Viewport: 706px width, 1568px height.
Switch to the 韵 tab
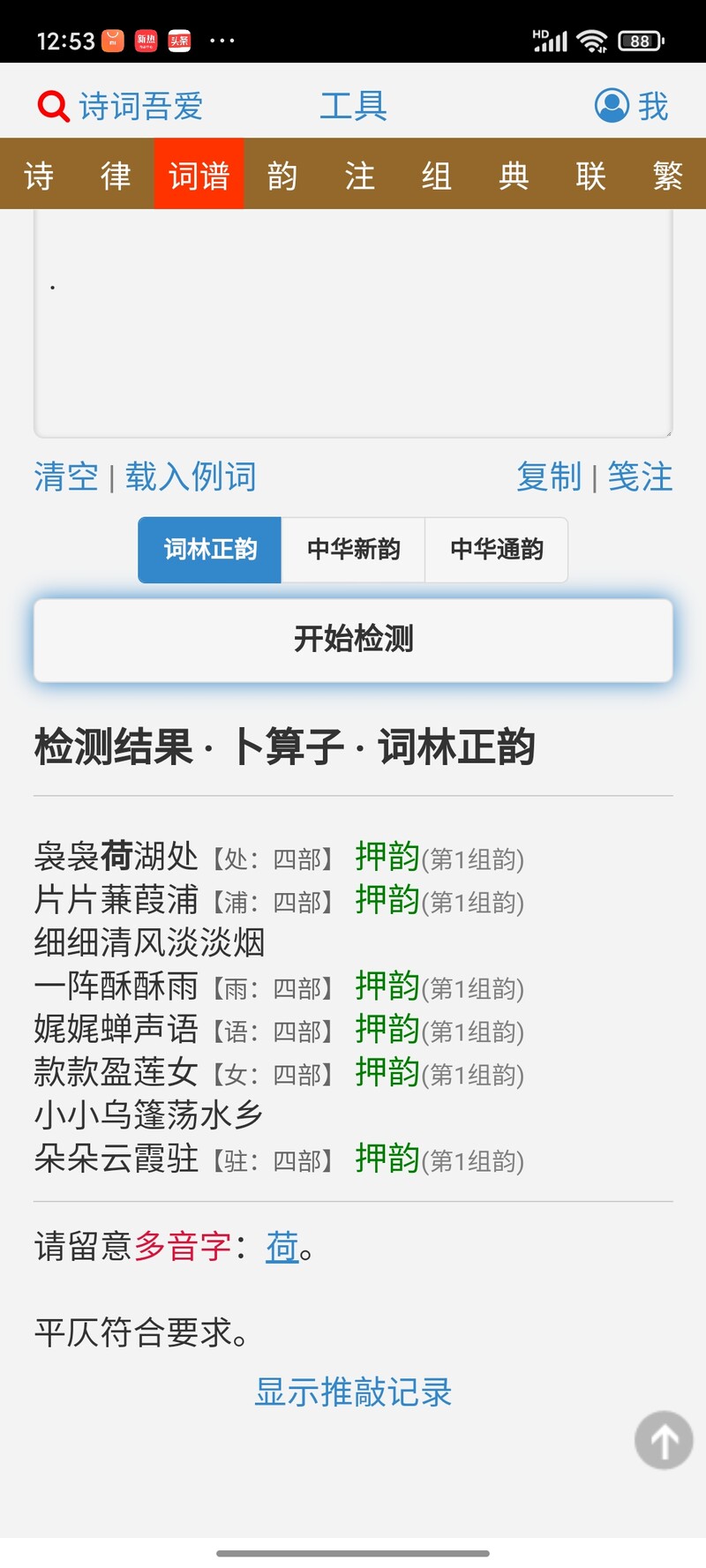(282, 175)
